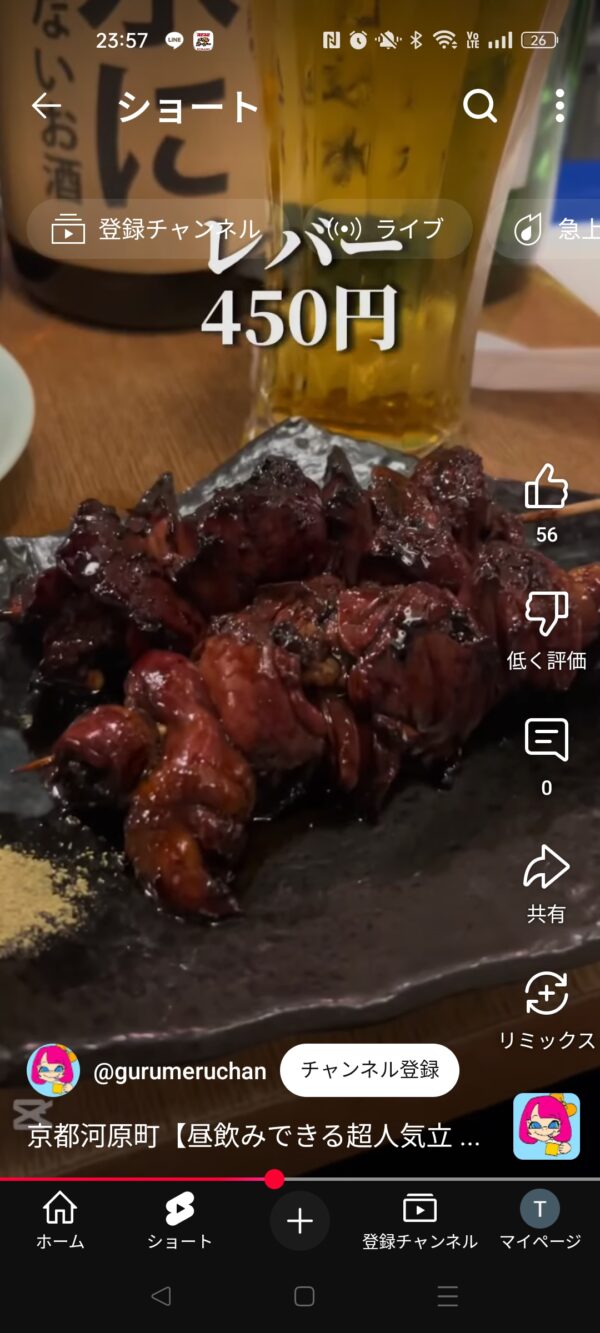
Task: Dislike this Short with 低く評価
Action: tap(546, 614)
